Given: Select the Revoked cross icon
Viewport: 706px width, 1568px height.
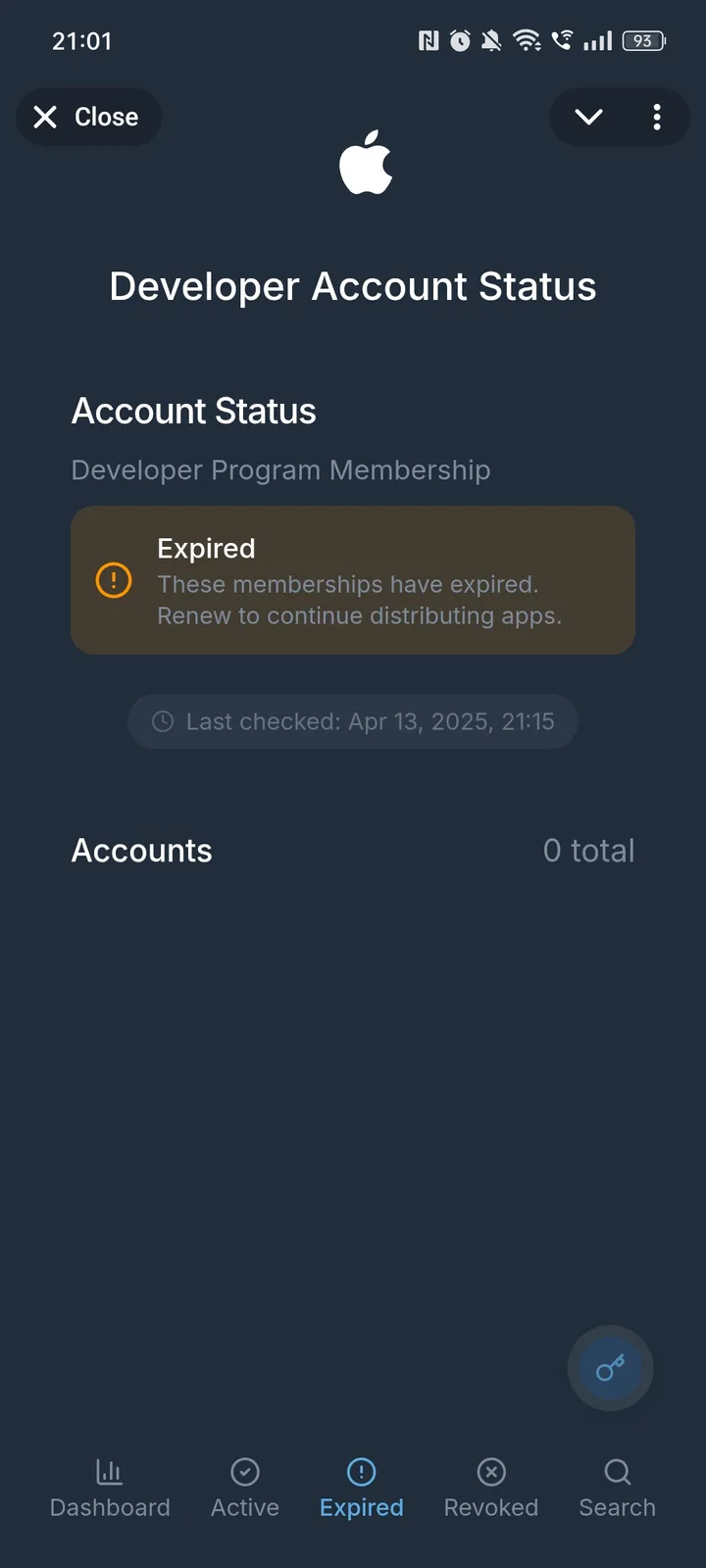Looking at the screenshot, I should (x=490, y=1471).
